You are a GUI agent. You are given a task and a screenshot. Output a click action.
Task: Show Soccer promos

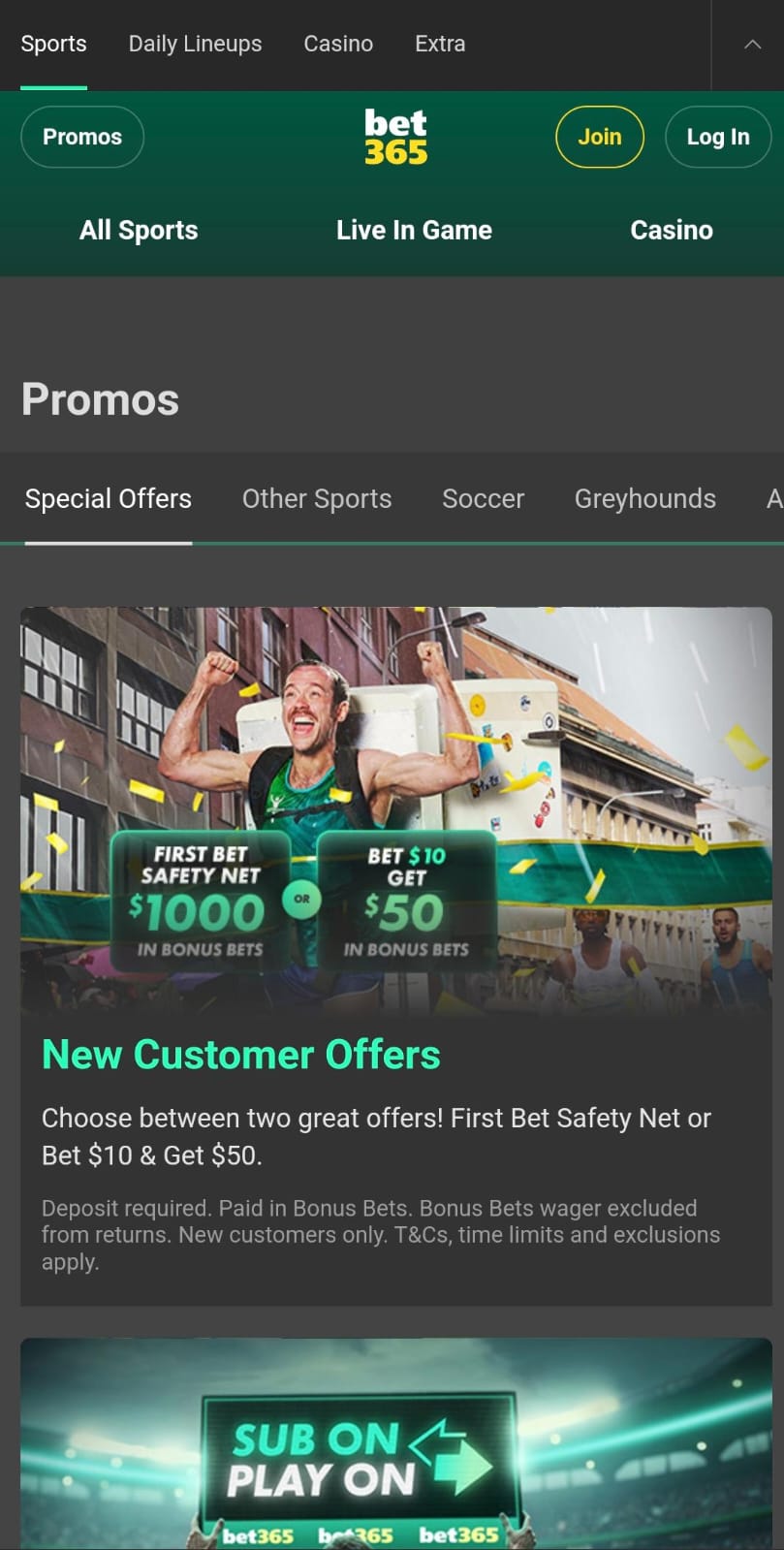click(483, 498)
